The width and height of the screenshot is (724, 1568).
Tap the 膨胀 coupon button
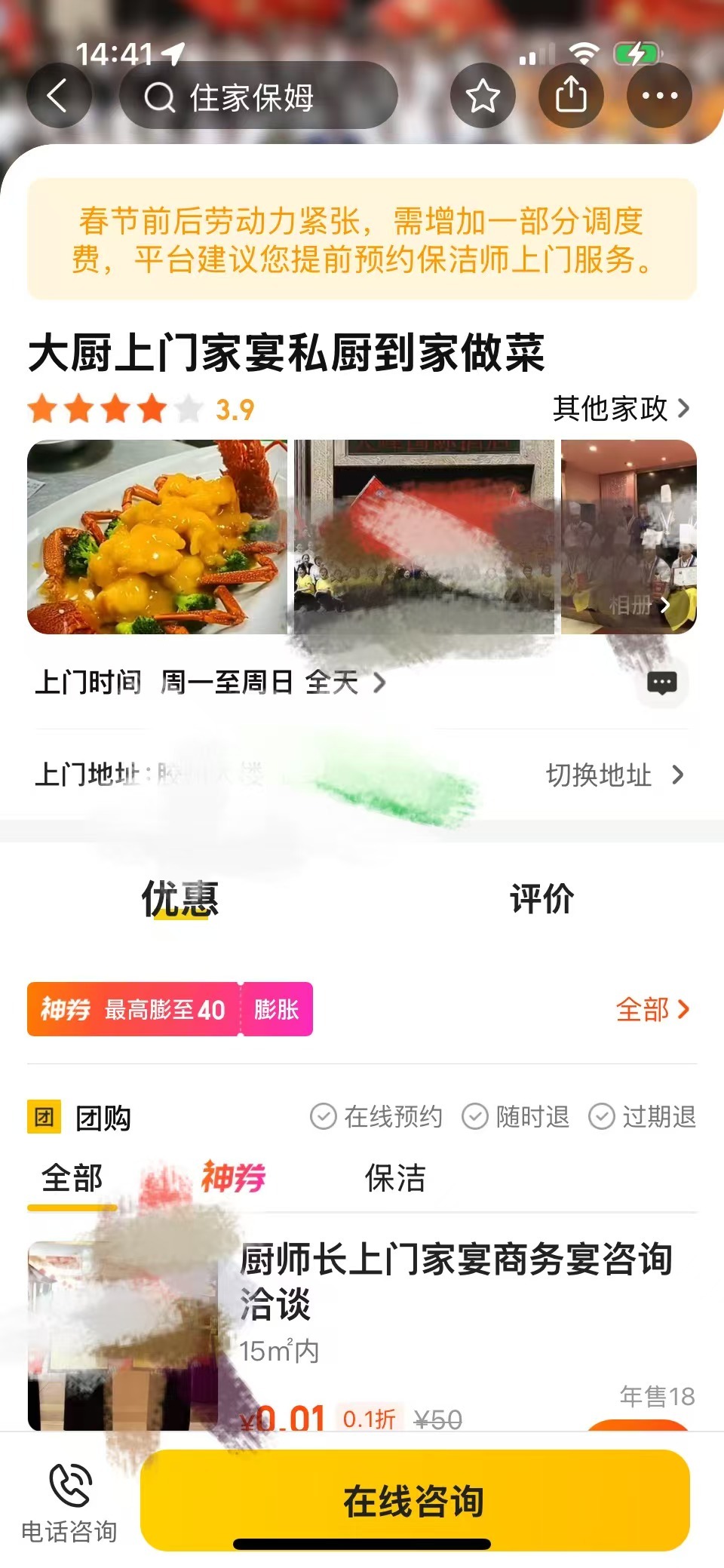276,1009
